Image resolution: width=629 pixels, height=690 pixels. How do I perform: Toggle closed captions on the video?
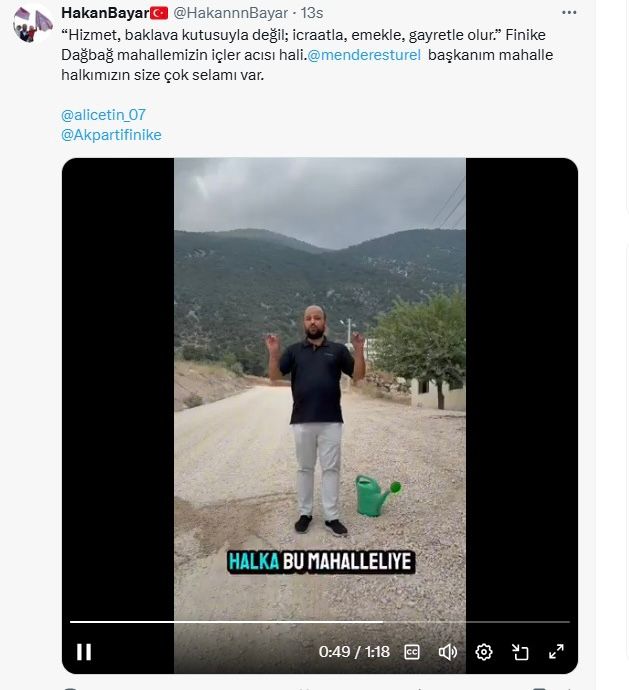pyautogui.click(x=412, y=652)
